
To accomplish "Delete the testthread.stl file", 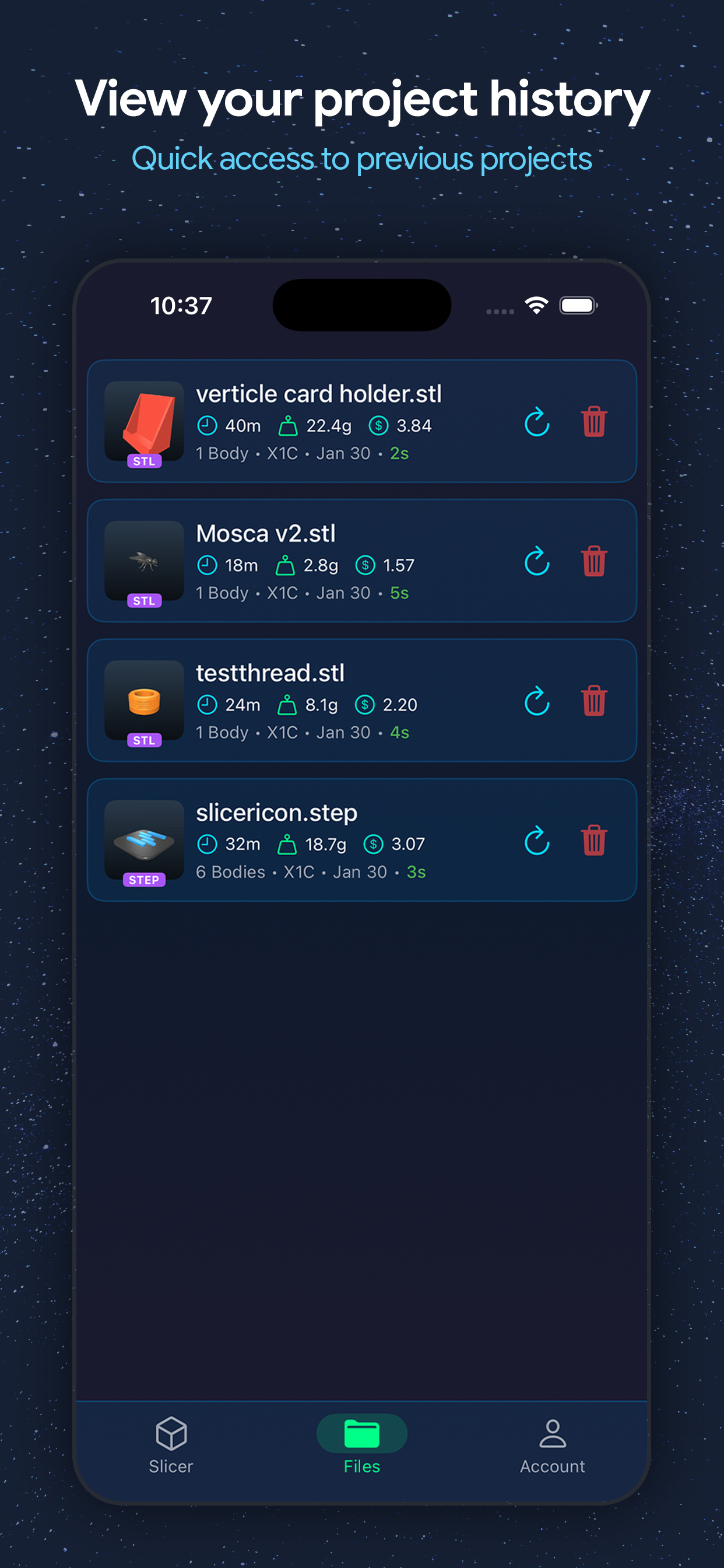I will click(593, 702).
